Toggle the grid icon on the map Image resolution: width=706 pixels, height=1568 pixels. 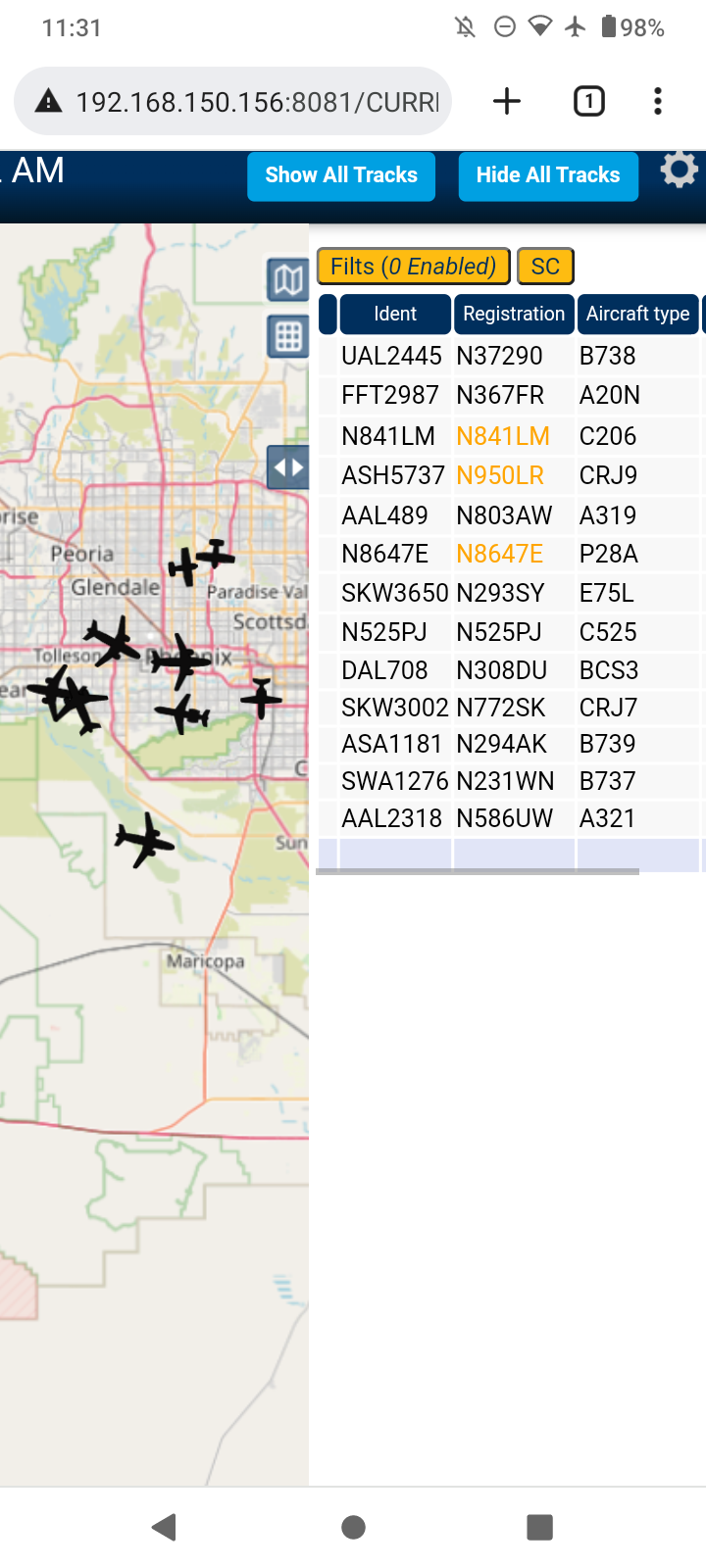[x=288, y=337]
